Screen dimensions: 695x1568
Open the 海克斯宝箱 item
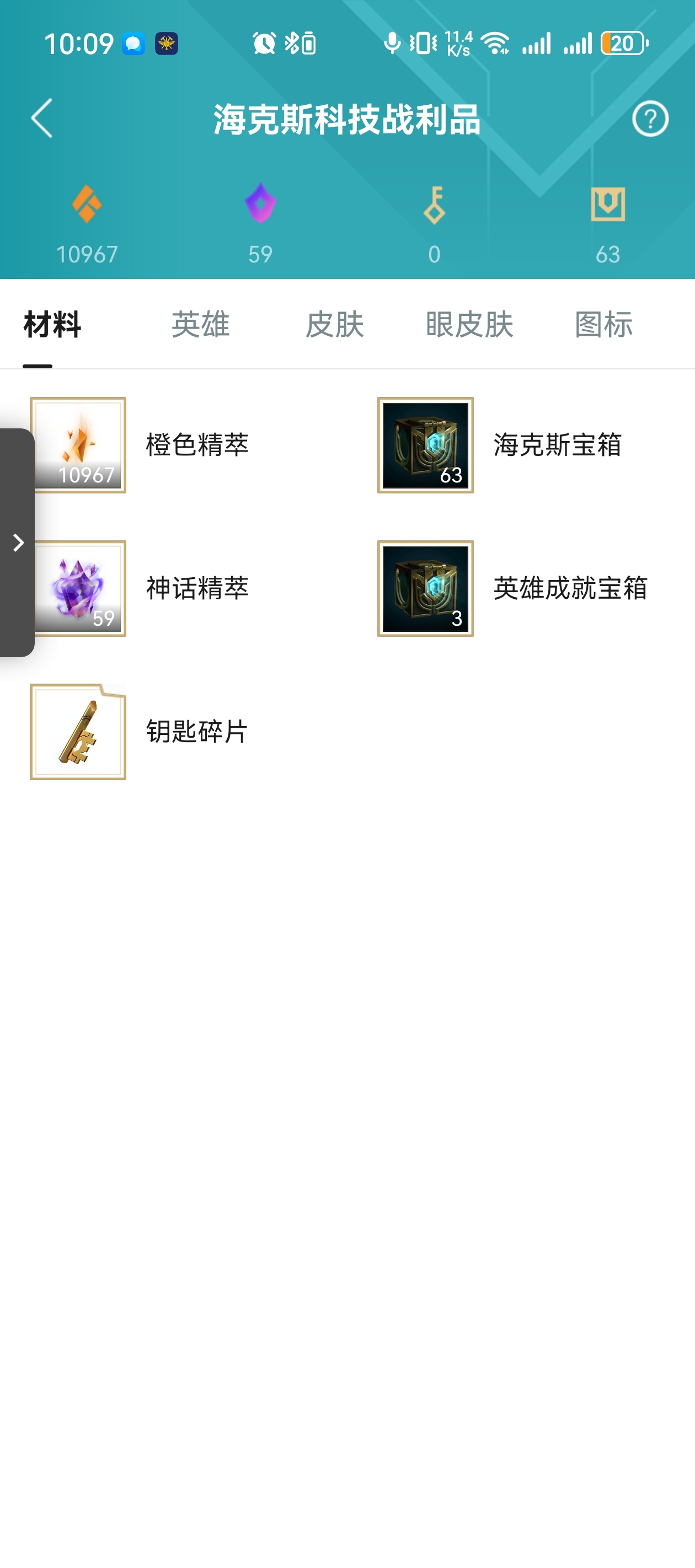pyautogui.click(x=500, y=445)
